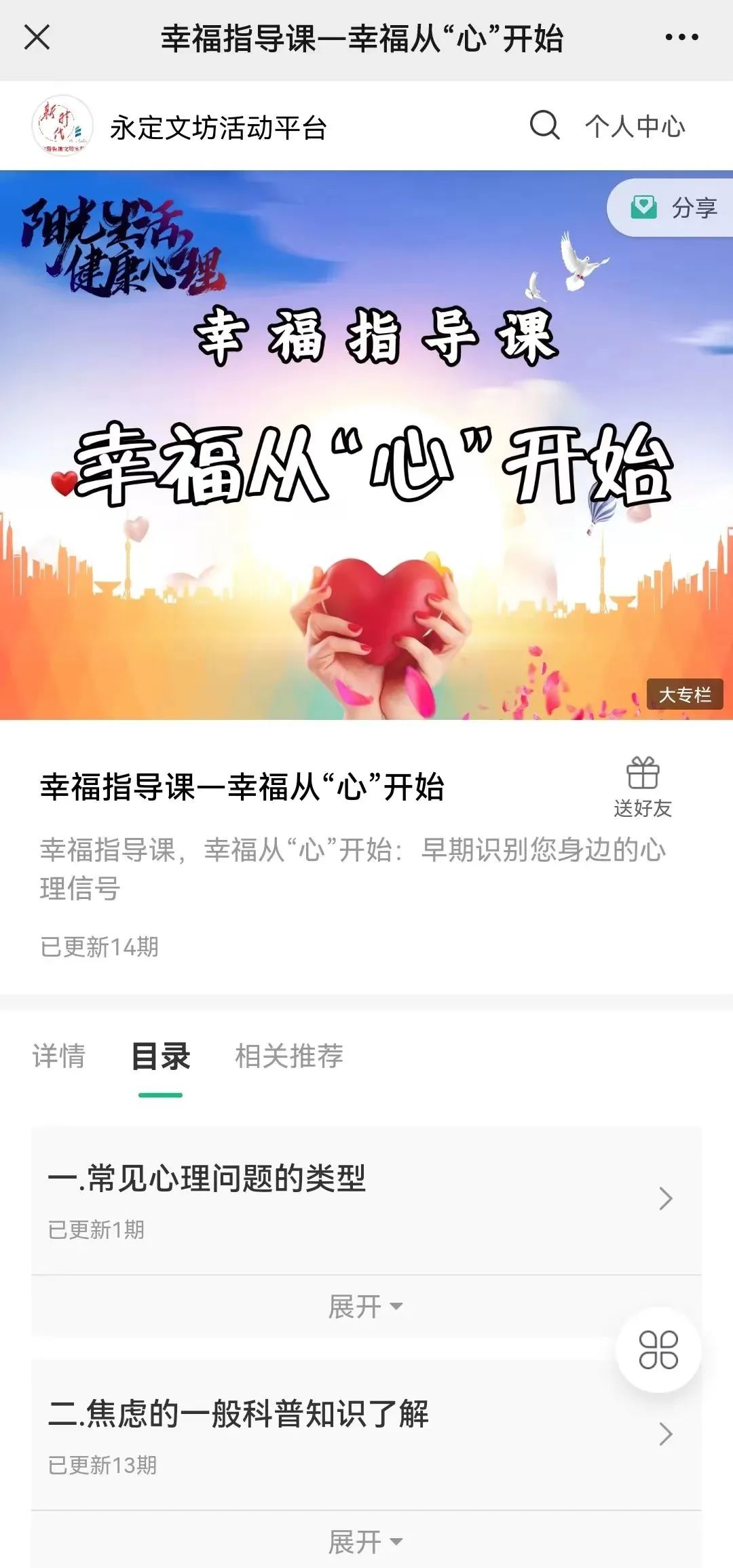Expand 展开 under 焦虑的一般科普知识了解
Screen dimensions: 733x1568
(x=366, y=1542)
